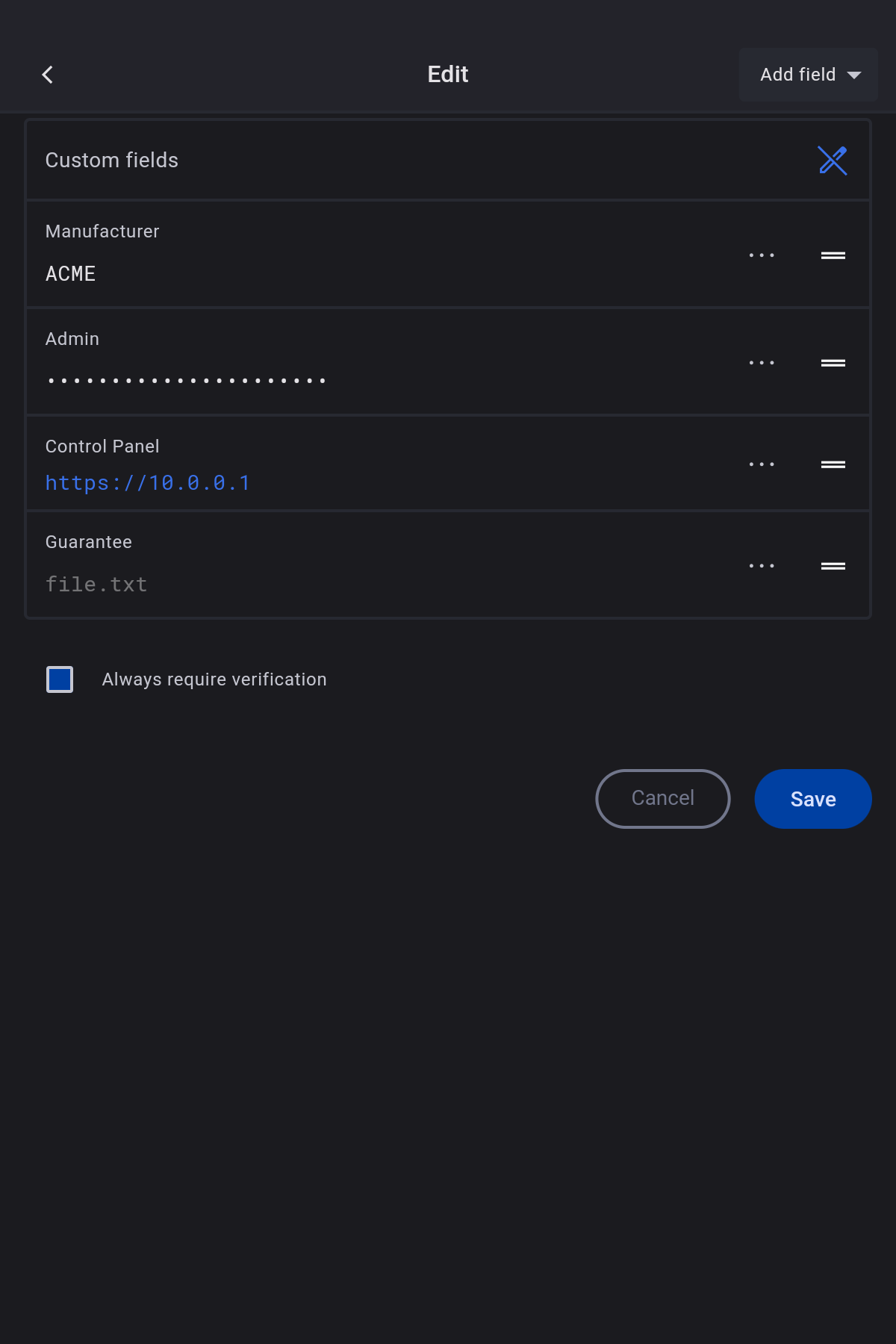
Task: Go back from Edit screen
Action: tap(48, 75)
